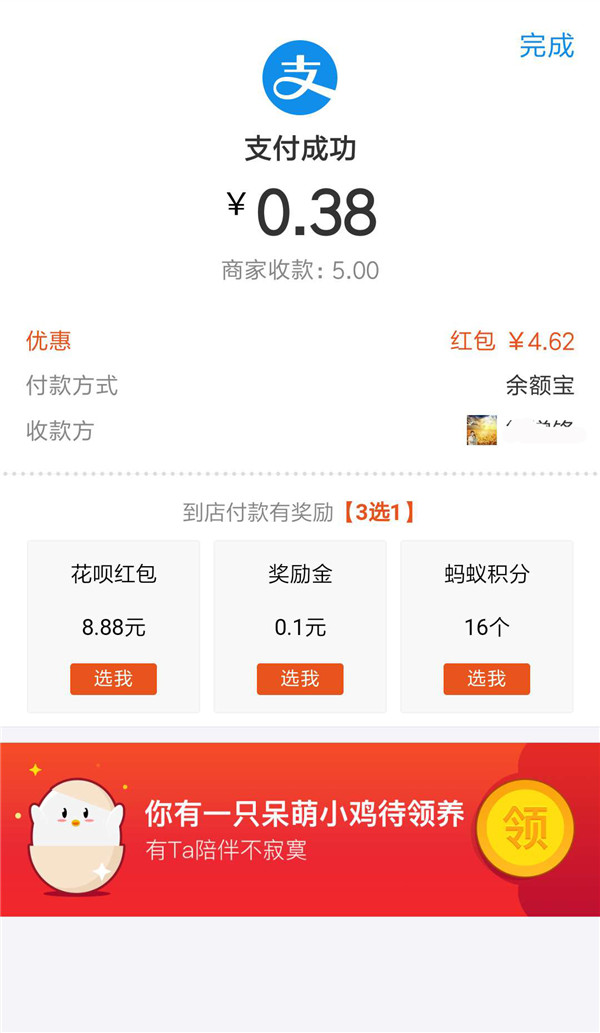Tap 完成 to finish payment
This screenshot has width=600, height=1033.
[x=546, y=46]
